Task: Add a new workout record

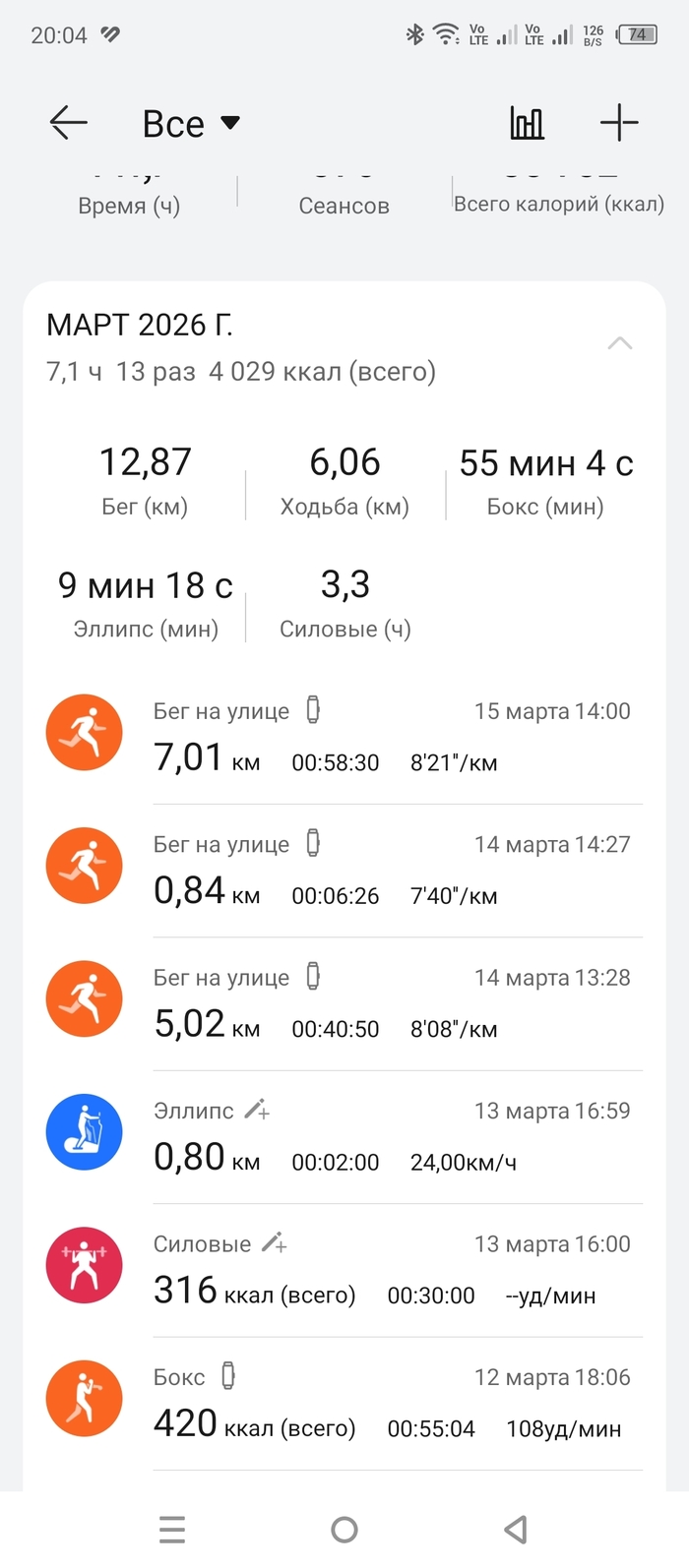Action: tap(619, 123)
